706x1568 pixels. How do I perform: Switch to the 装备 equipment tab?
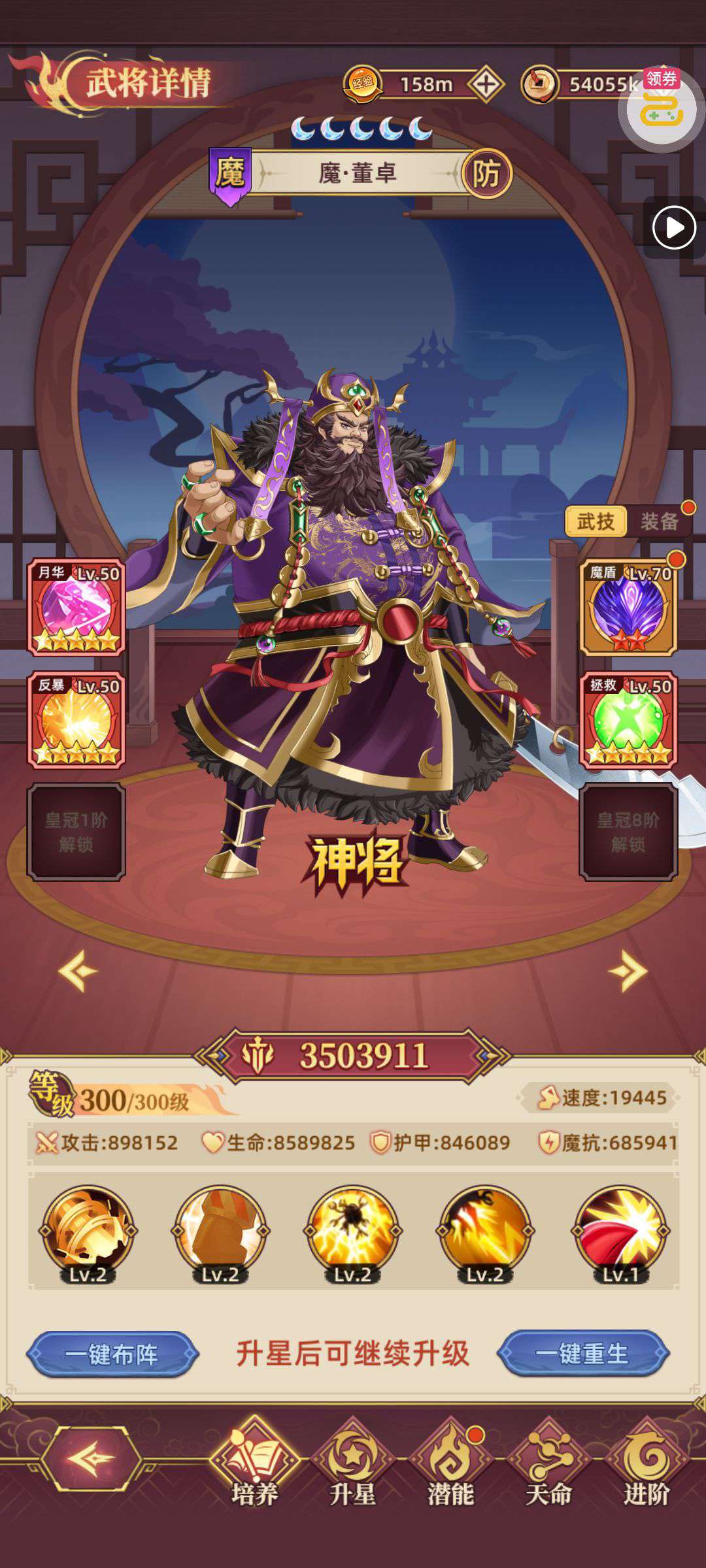pyautogui.click(x=658, y=521)
